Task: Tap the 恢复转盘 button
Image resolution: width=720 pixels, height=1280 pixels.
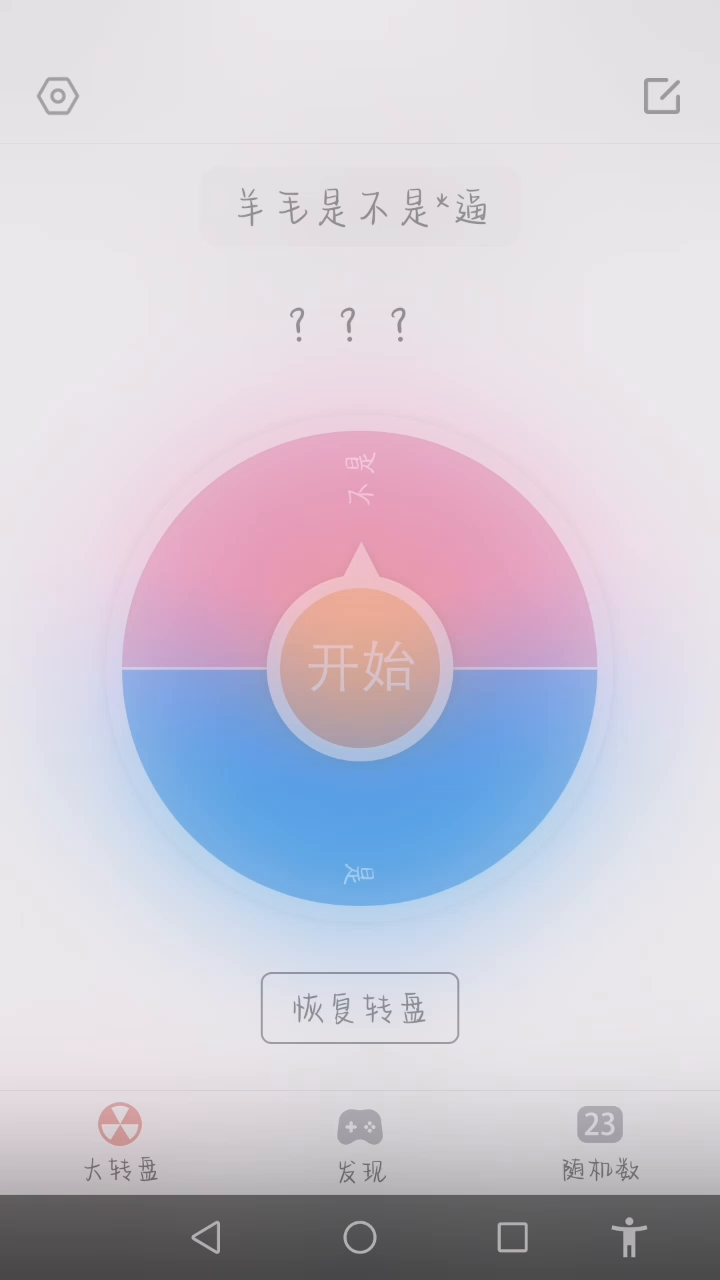Action: click(360, 1008)
